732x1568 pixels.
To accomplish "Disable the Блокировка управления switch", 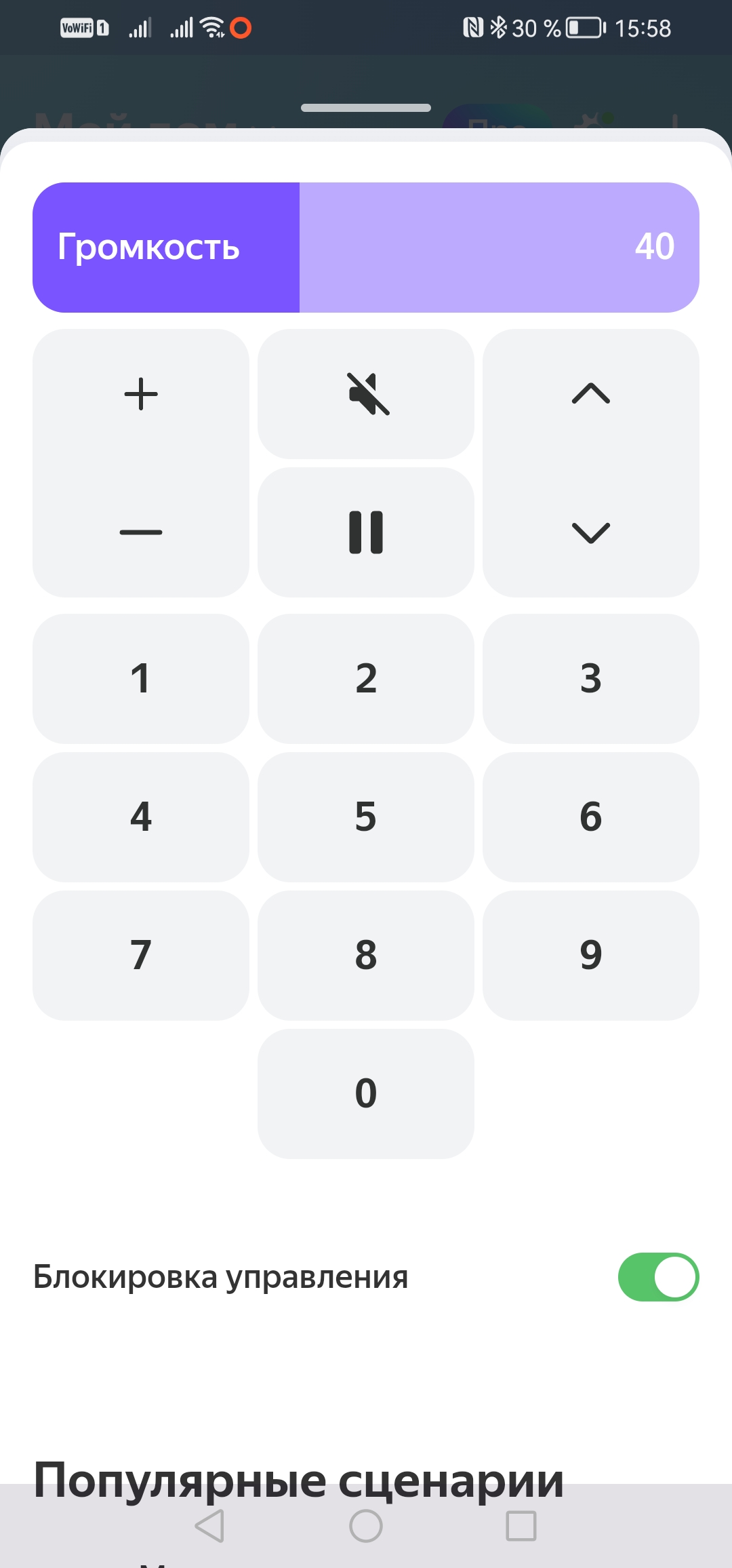I will click(658, 1277).
